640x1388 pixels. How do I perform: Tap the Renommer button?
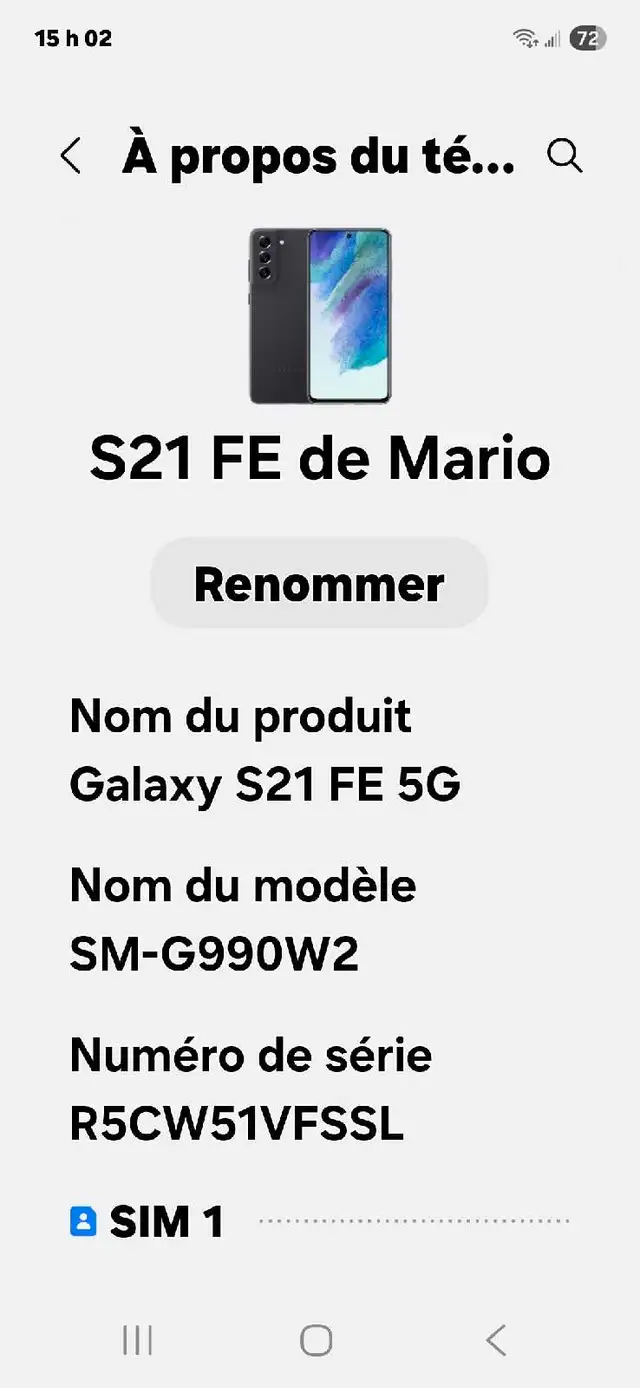[319, 584]
